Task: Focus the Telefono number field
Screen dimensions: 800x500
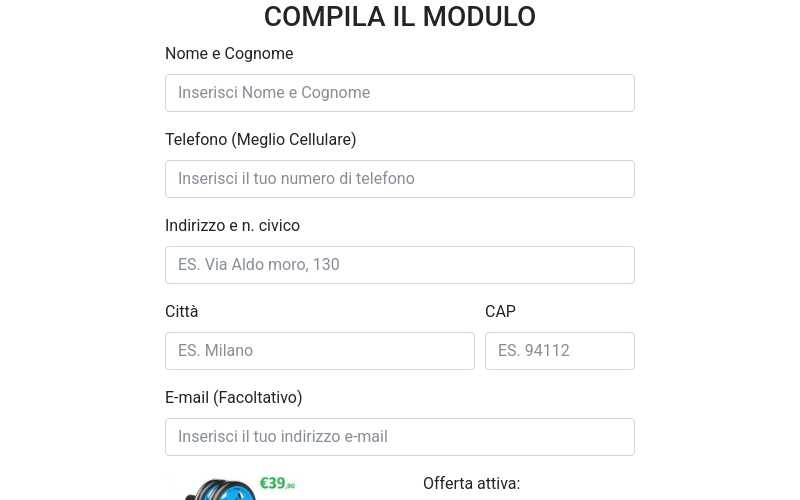Action: point(399,179)
